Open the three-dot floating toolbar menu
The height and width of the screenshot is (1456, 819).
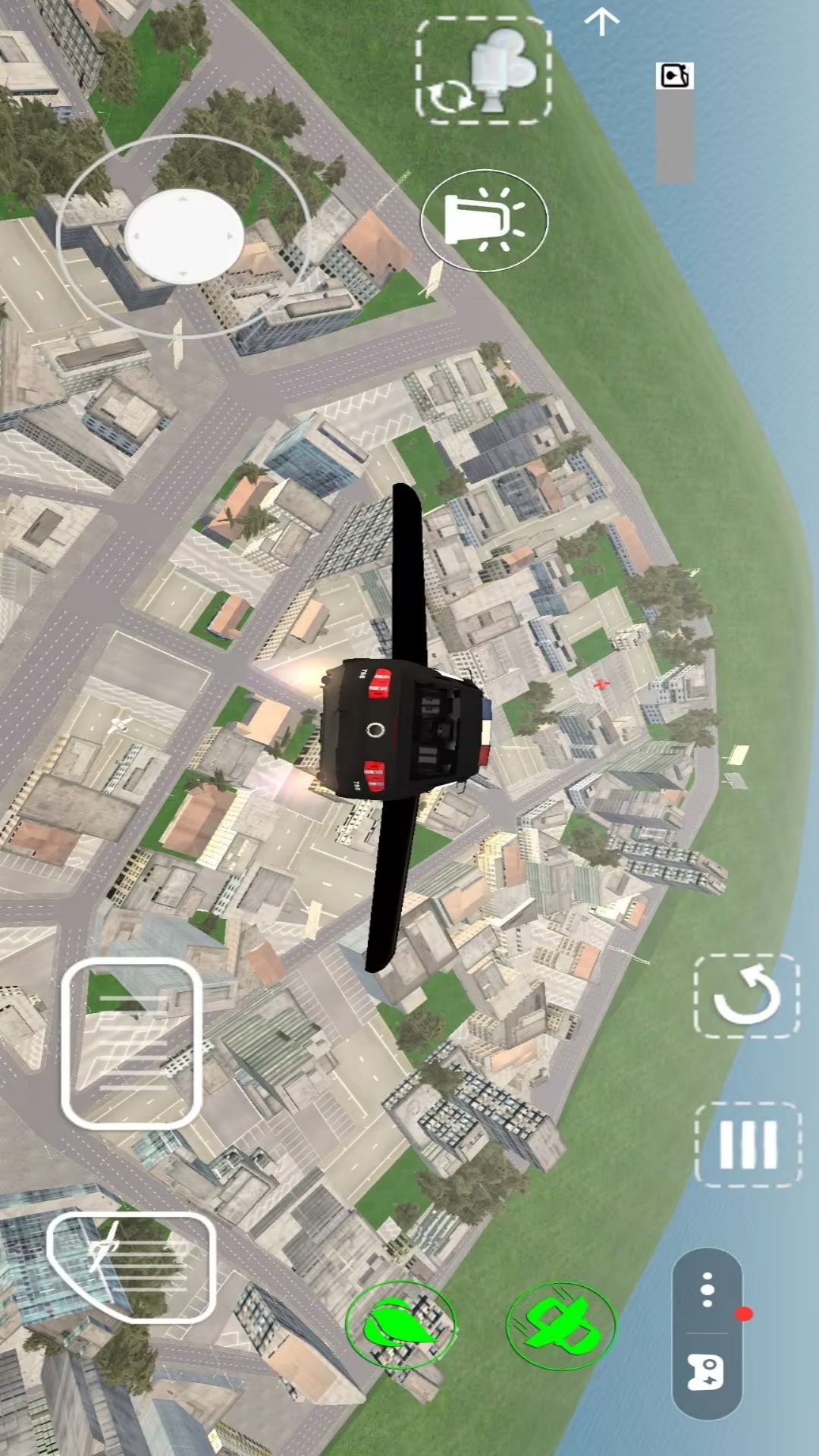[x=708, y=1290]
